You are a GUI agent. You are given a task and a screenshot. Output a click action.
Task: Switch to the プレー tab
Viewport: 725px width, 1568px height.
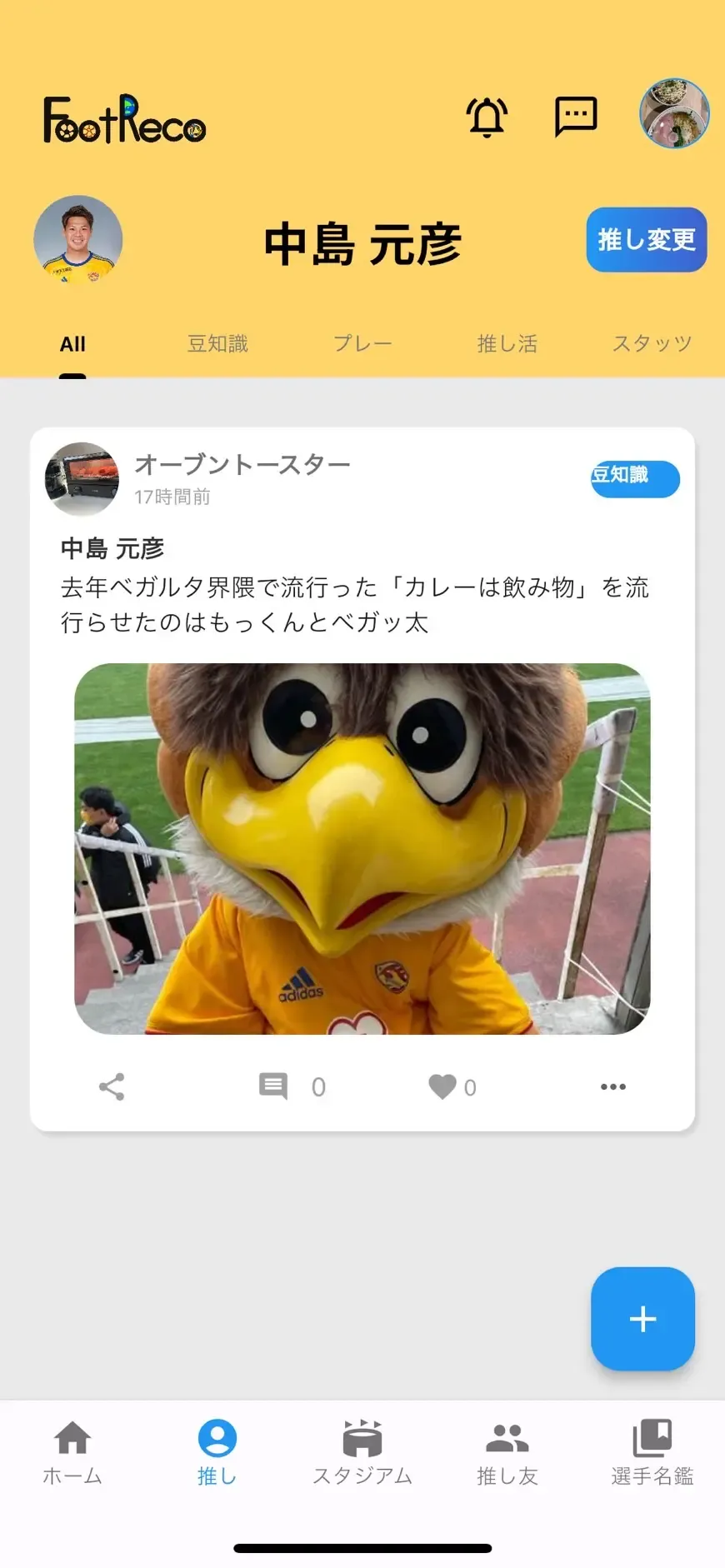click(x=362, y=343)
